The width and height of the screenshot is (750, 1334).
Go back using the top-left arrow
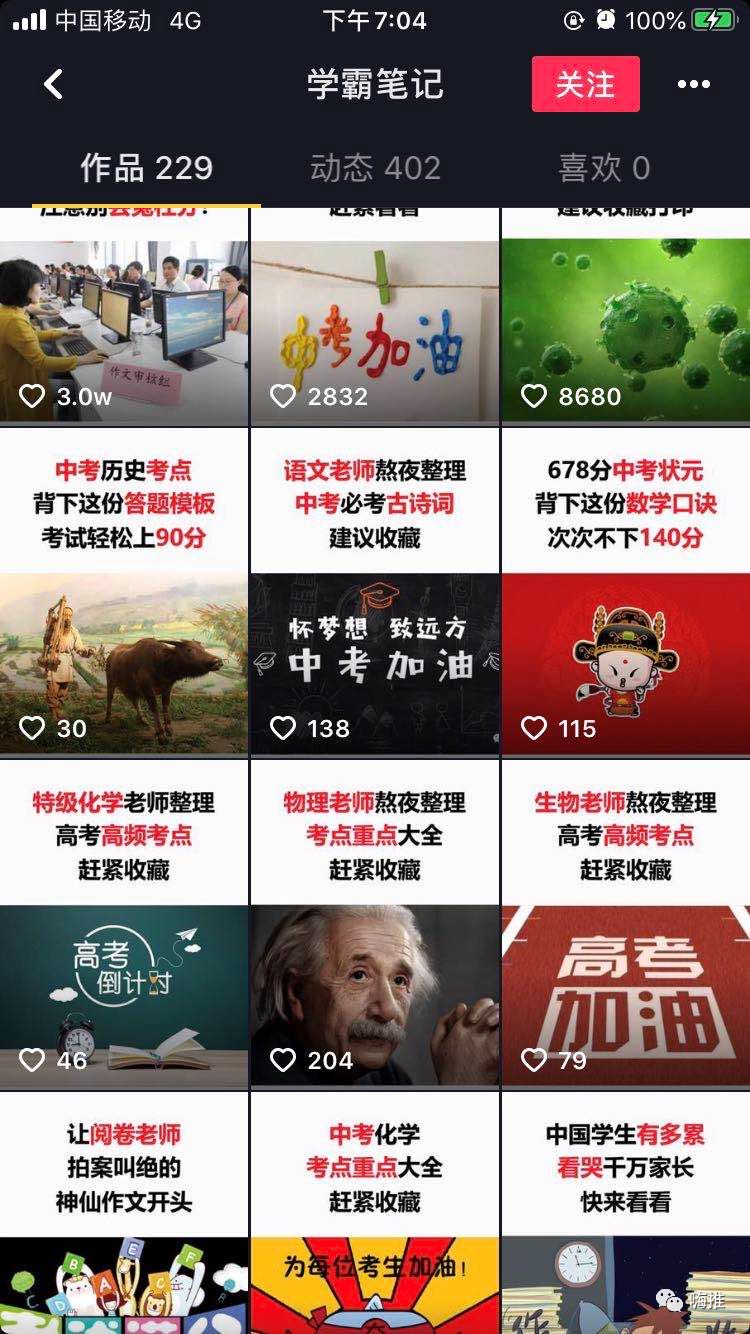coord(54,84)
